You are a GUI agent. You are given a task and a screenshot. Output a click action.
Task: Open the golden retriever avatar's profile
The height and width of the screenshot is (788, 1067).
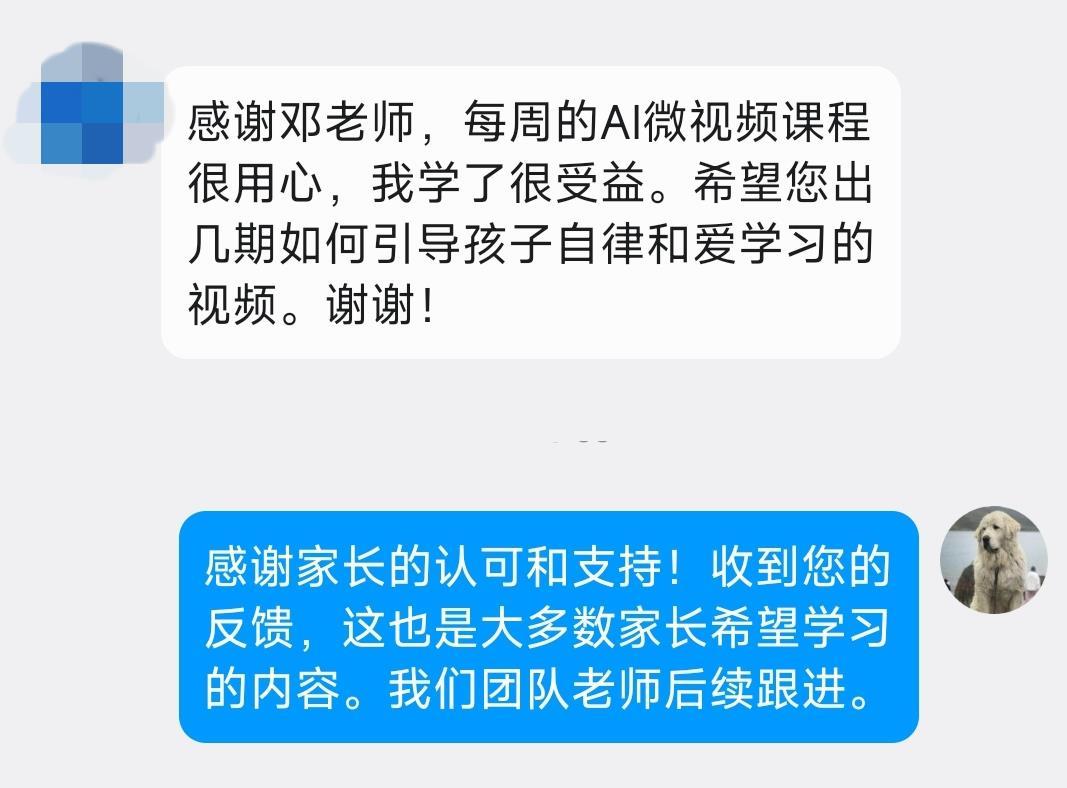(x=993, y=559)
